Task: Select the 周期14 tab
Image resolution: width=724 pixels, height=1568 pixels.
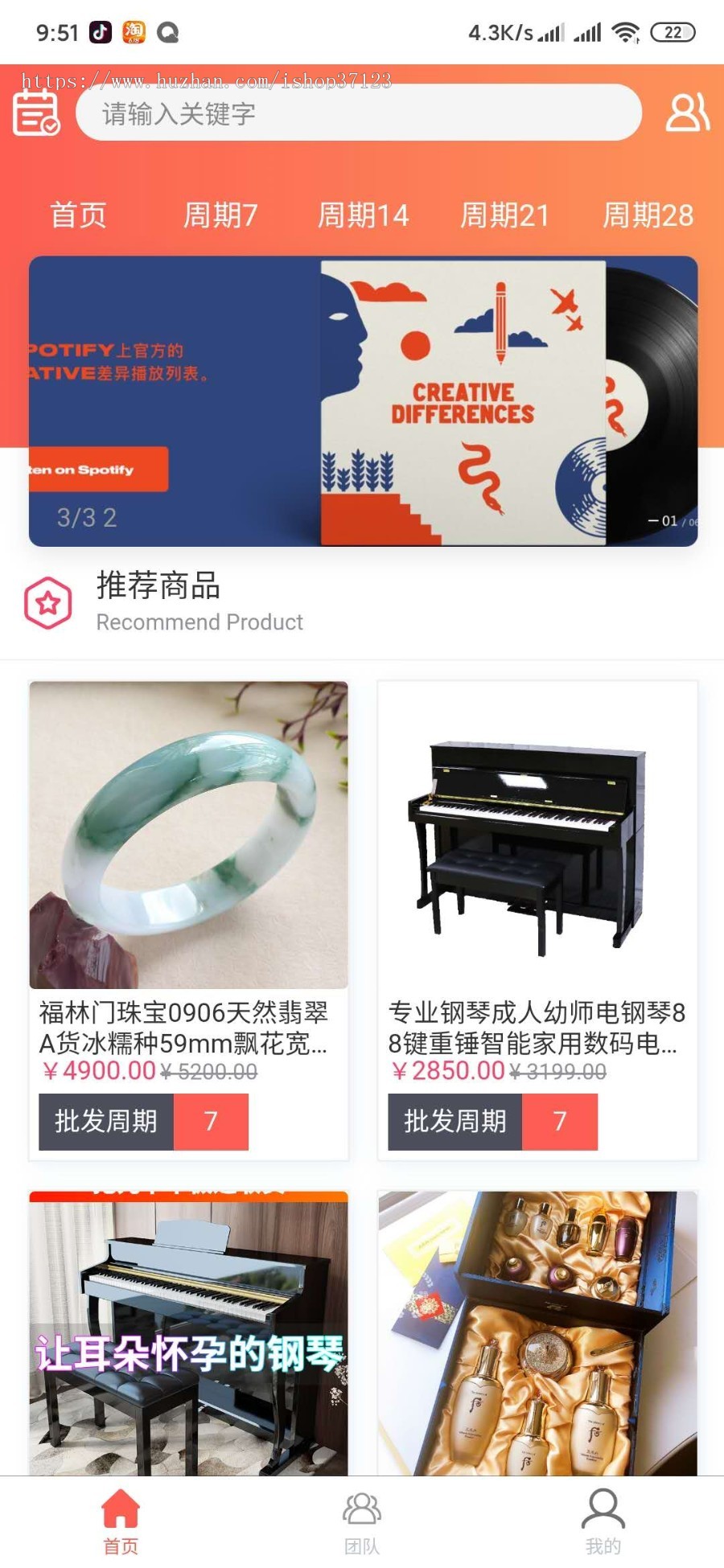Action: [x=363, y=215]
